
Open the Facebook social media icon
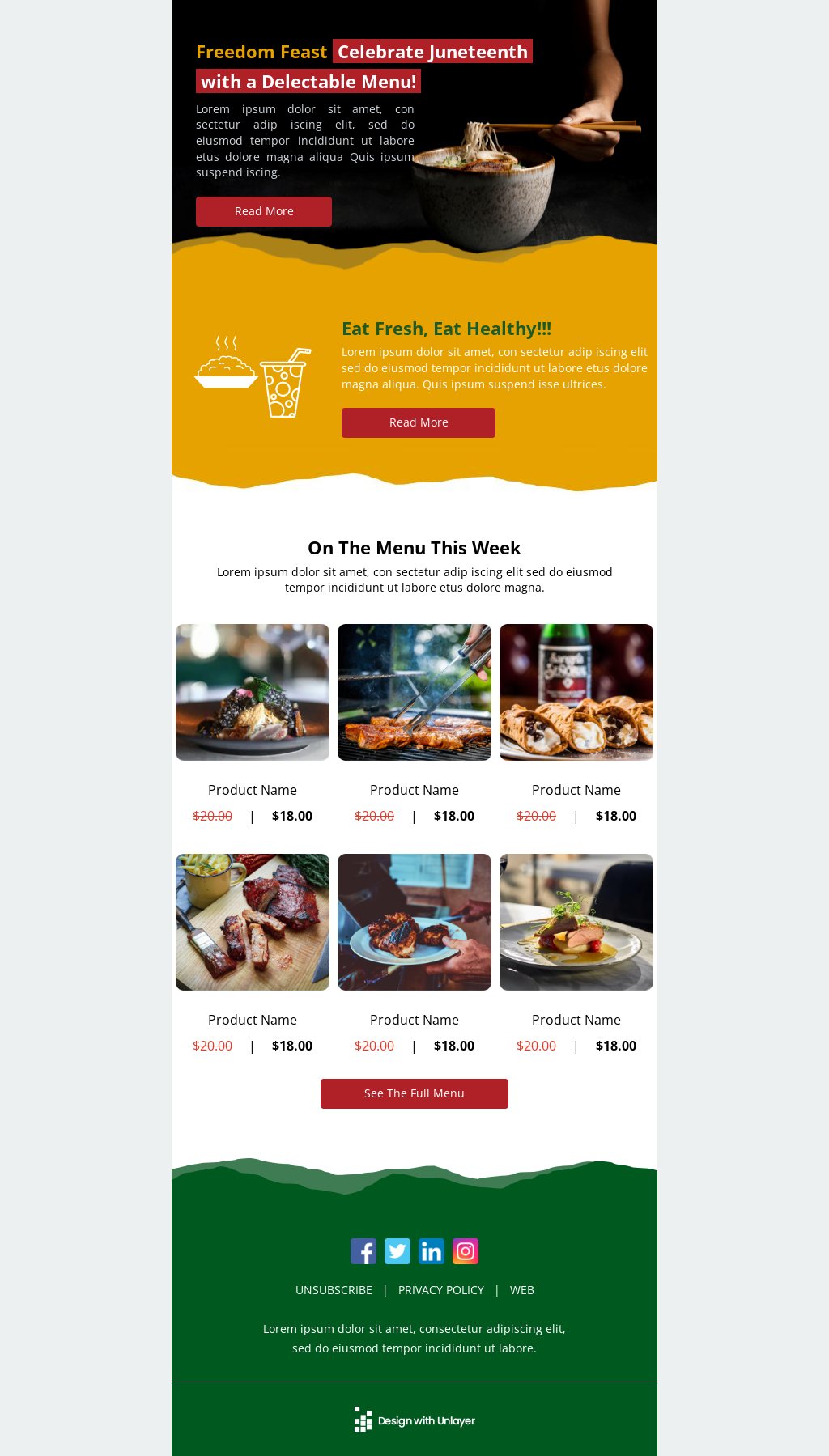point(363,1251)
